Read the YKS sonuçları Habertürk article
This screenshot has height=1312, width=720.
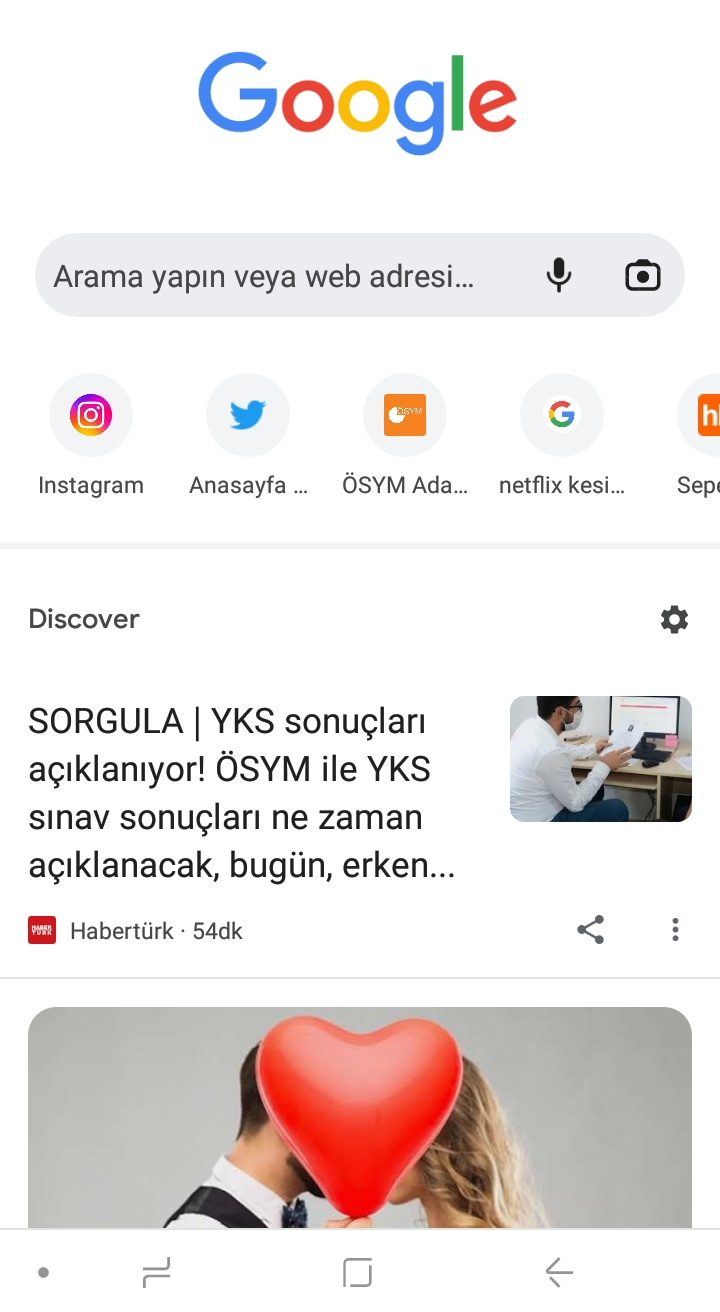coord(242,794)
